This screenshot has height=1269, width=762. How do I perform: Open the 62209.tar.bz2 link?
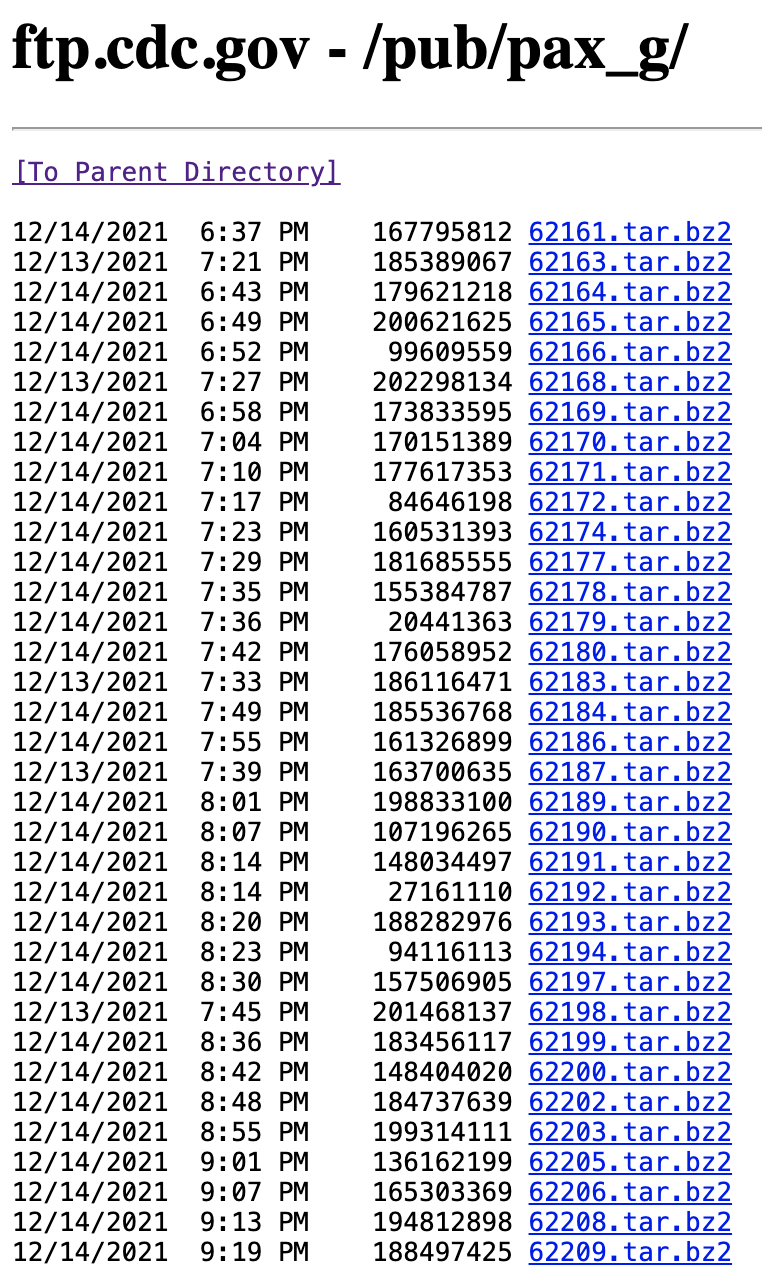pos(630,1252)
